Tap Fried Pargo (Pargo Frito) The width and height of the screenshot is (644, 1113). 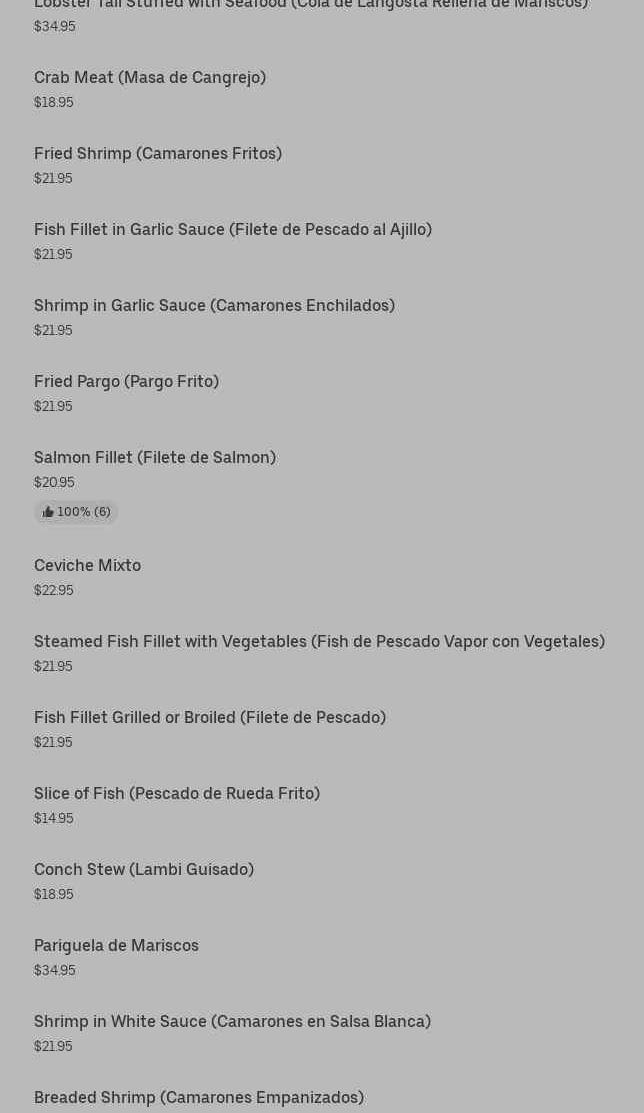(126, 382)
